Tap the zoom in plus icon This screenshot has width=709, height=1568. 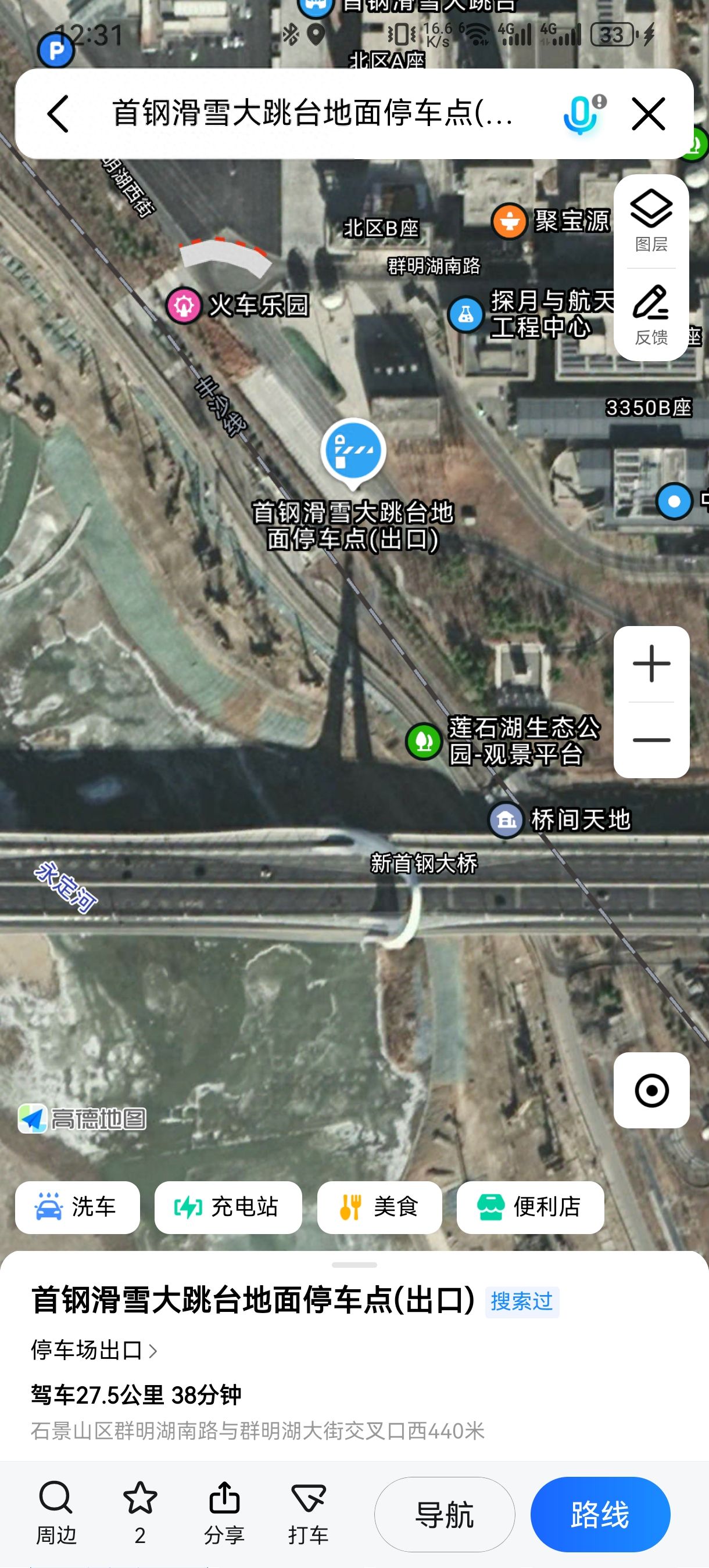click(650, 663)
